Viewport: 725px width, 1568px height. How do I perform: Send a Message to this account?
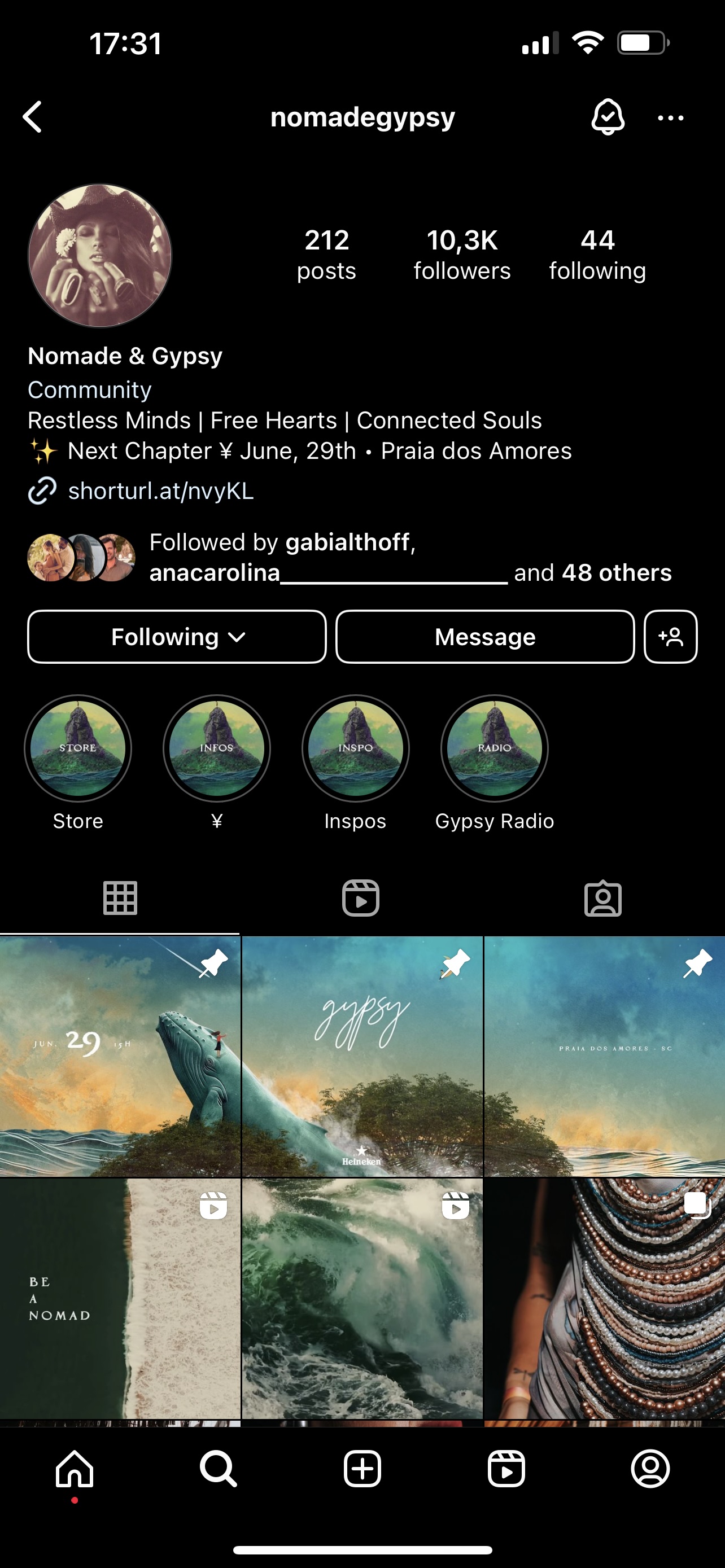pyautogui.click(x=484, y=637)
